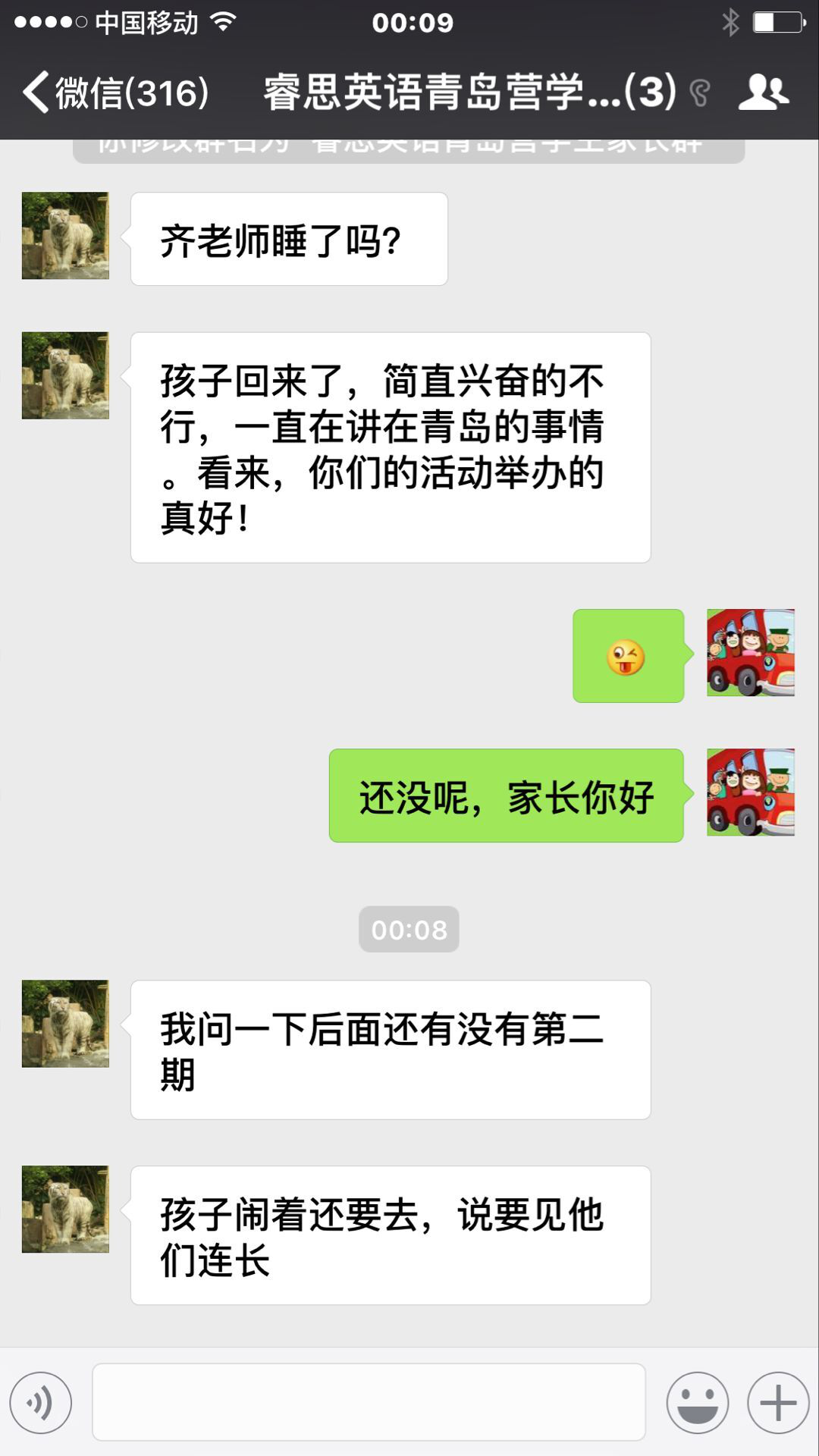Focus the message text field

(369, 1402)
